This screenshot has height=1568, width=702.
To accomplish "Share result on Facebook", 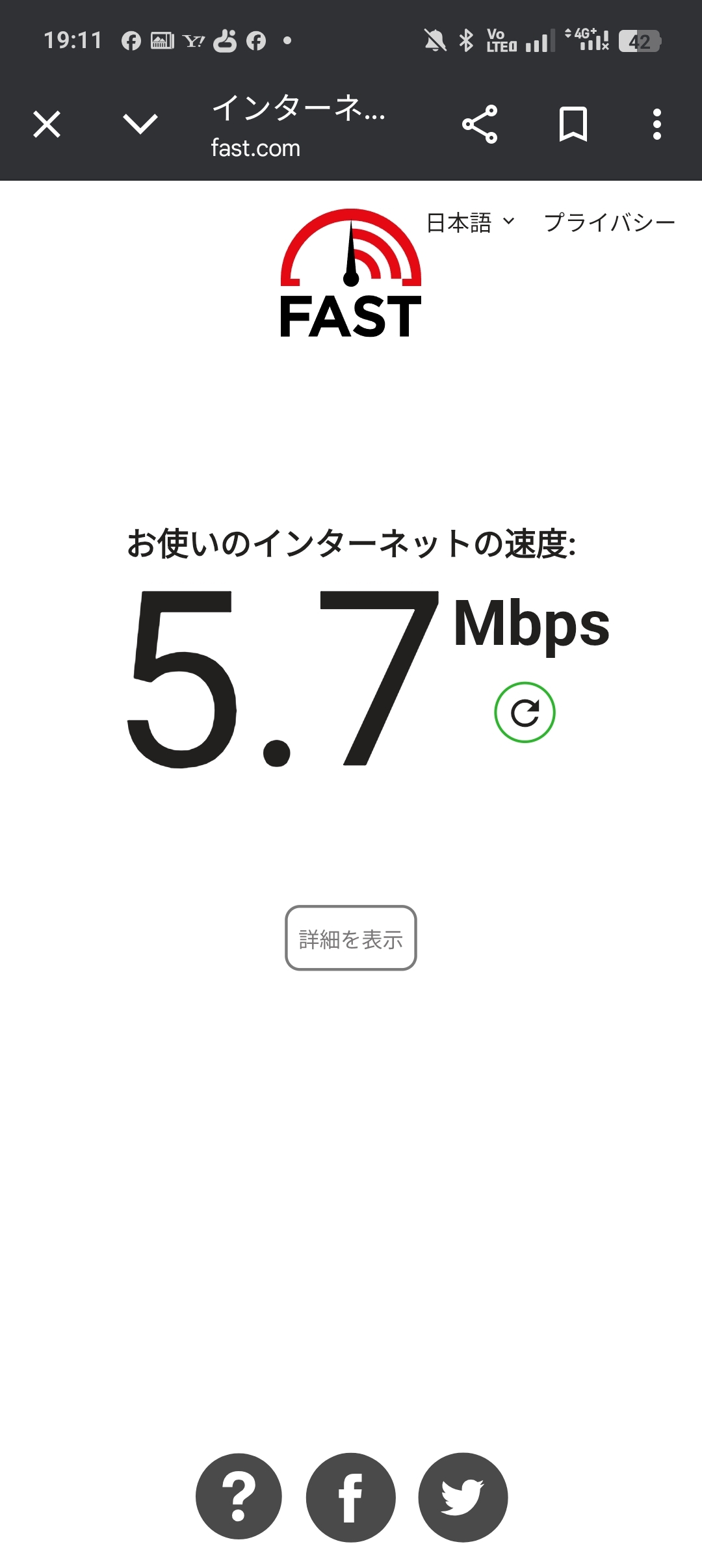I will pos(351,1496).
